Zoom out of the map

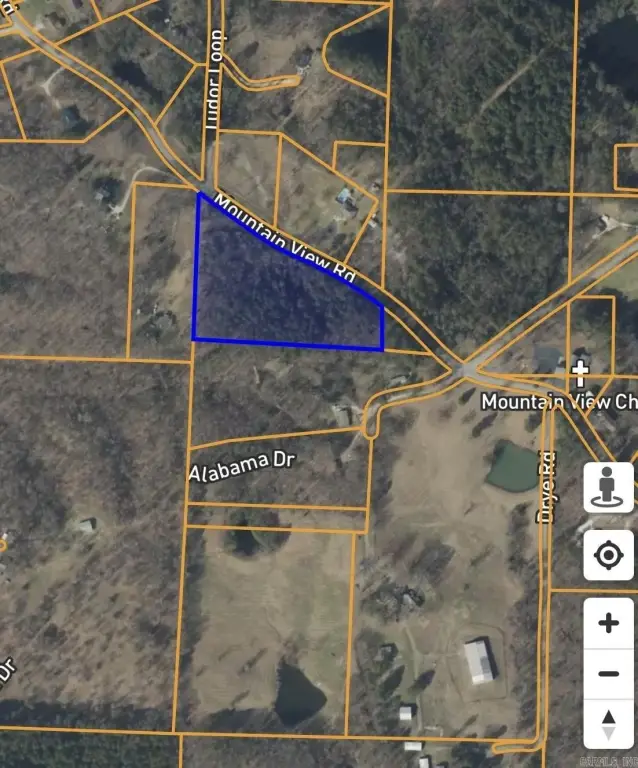608,673
